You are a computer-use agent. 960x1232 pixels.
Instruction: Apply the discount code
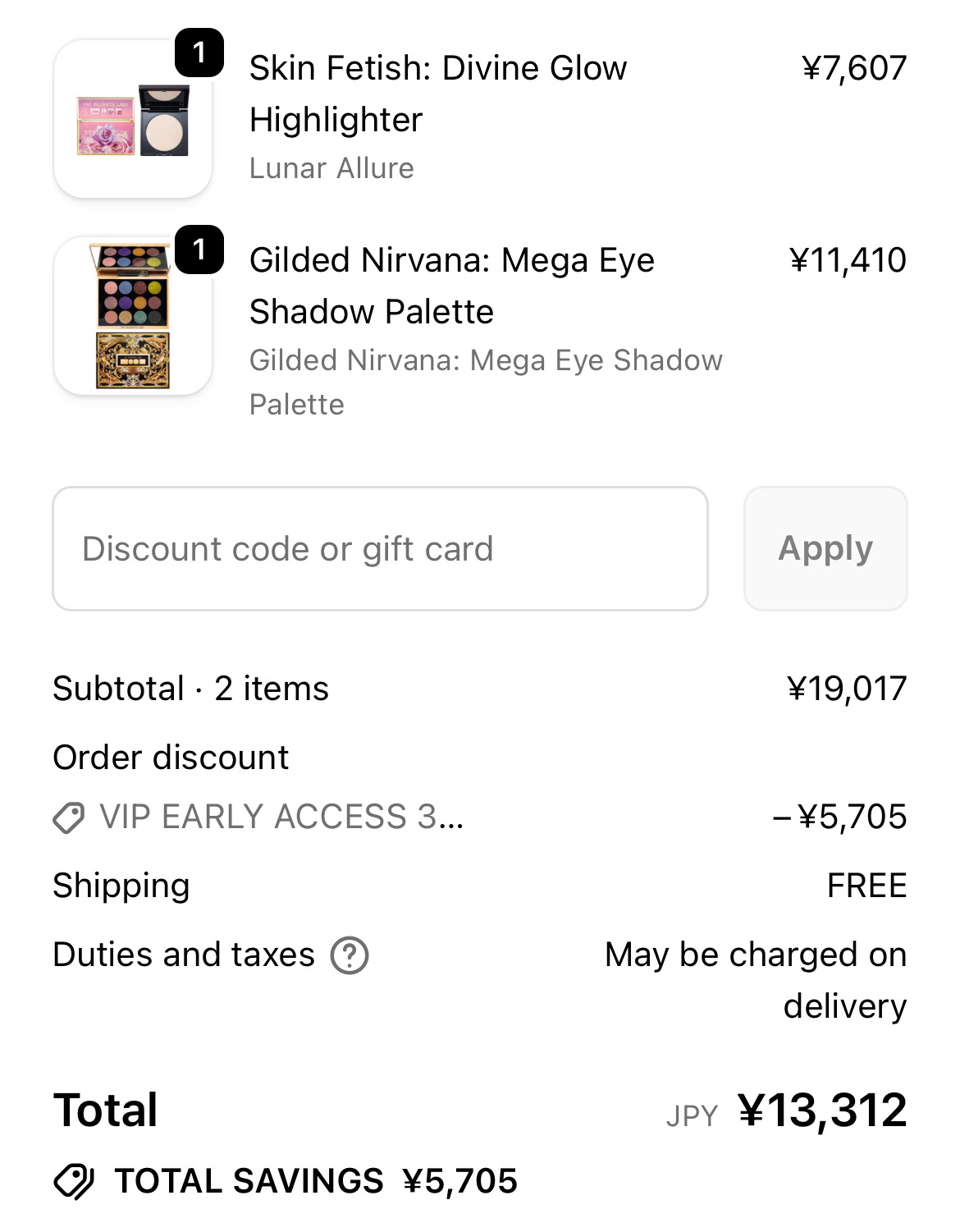pos(825,548)
